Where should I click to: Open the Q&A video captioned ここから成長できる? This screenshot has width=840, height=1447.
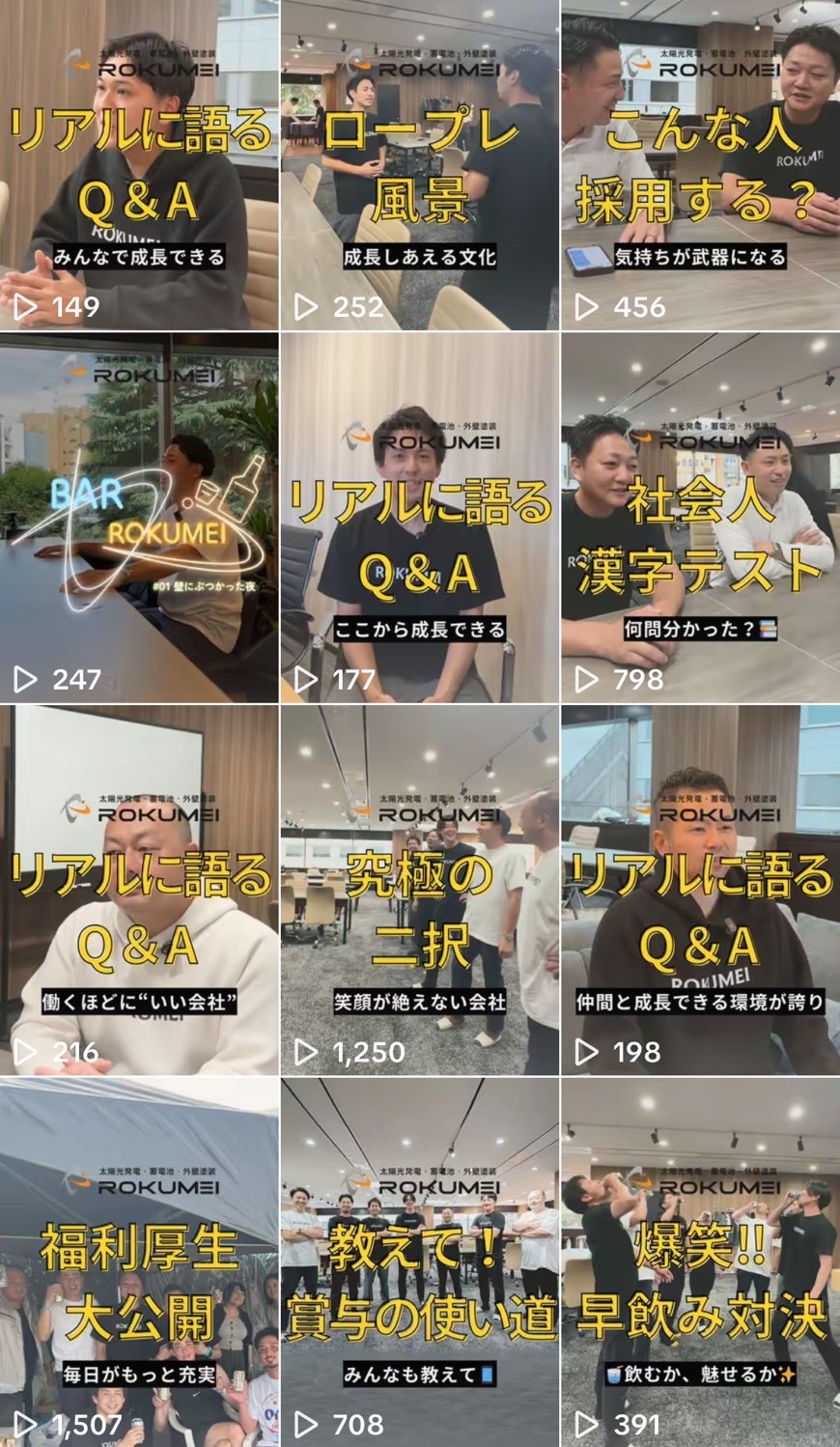click(x=419, y=517)
